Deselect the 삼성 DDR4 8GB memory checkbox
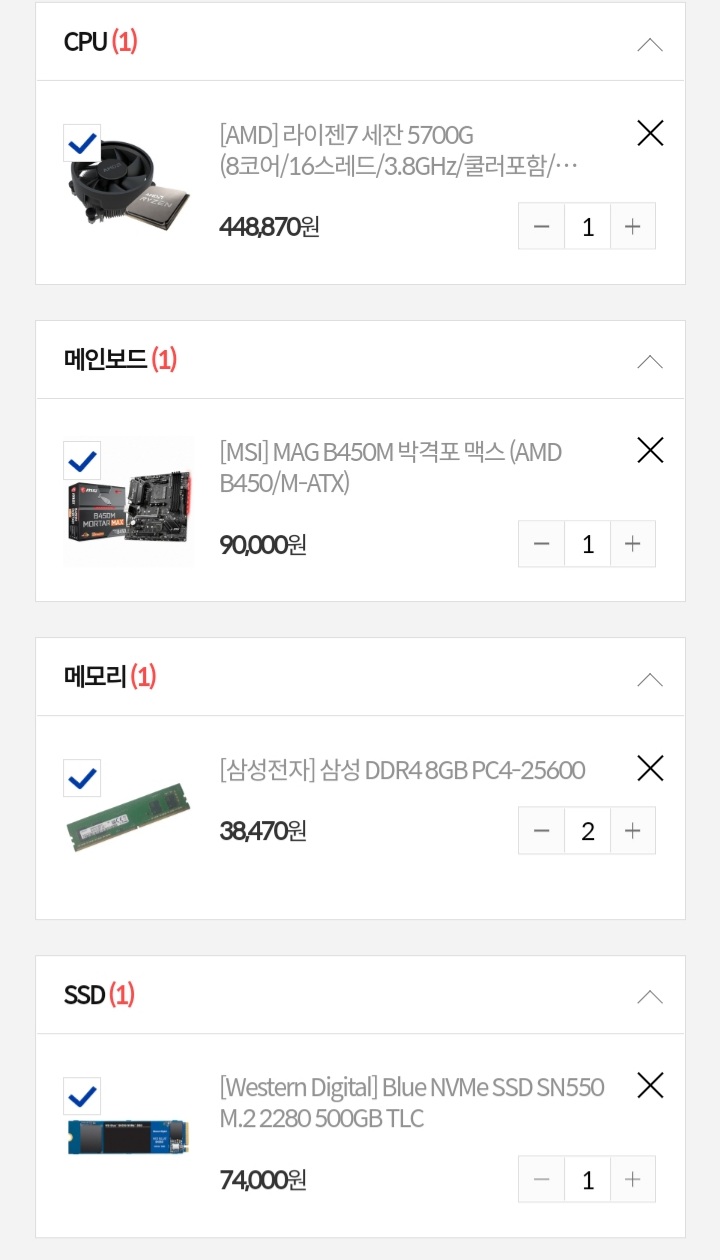The width and height of the screenshot is (720, 1260). (x=82, y=778)
